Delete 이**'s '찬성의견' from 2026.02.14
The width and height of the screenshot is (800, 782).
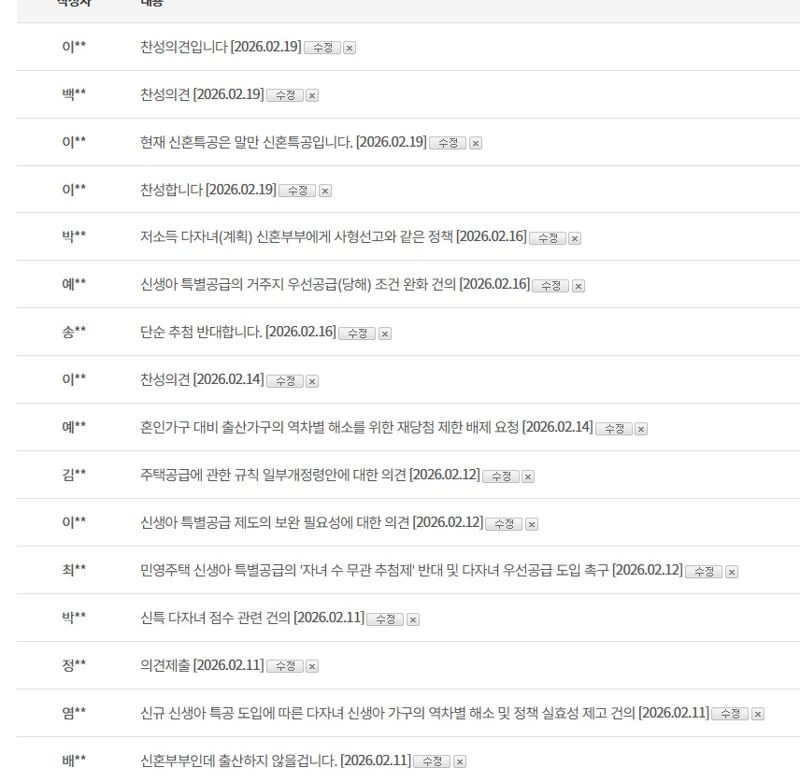tap(312, 381)
